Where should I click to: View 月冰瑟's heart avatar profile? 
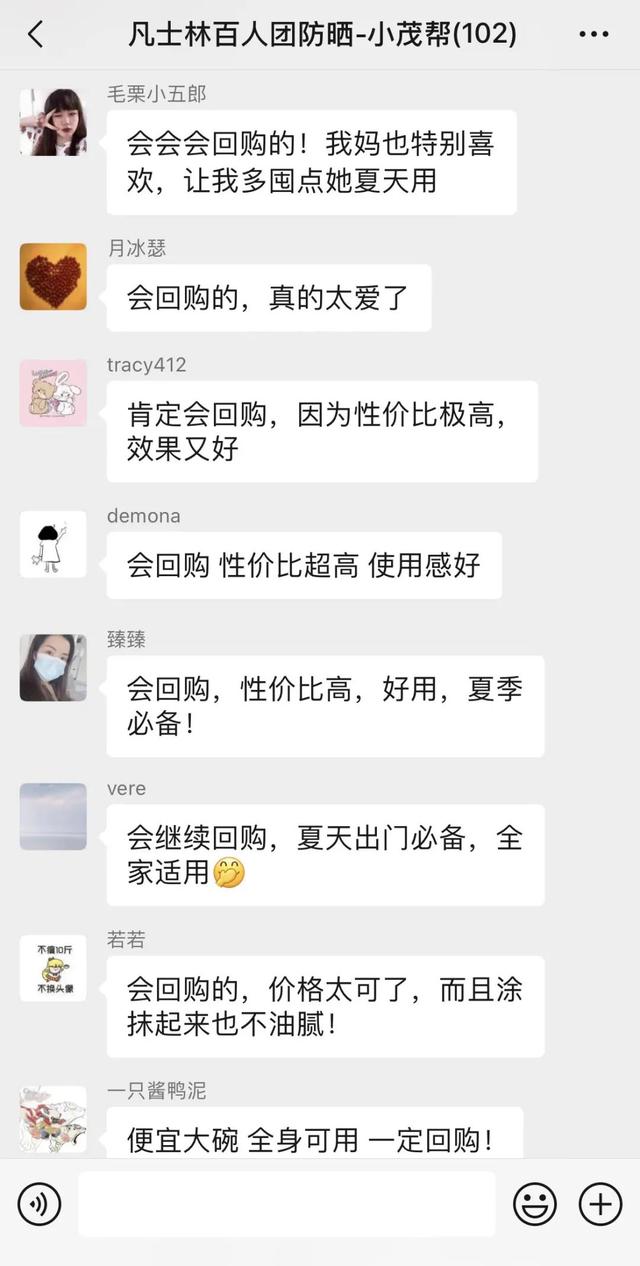(x=53, y=276)
